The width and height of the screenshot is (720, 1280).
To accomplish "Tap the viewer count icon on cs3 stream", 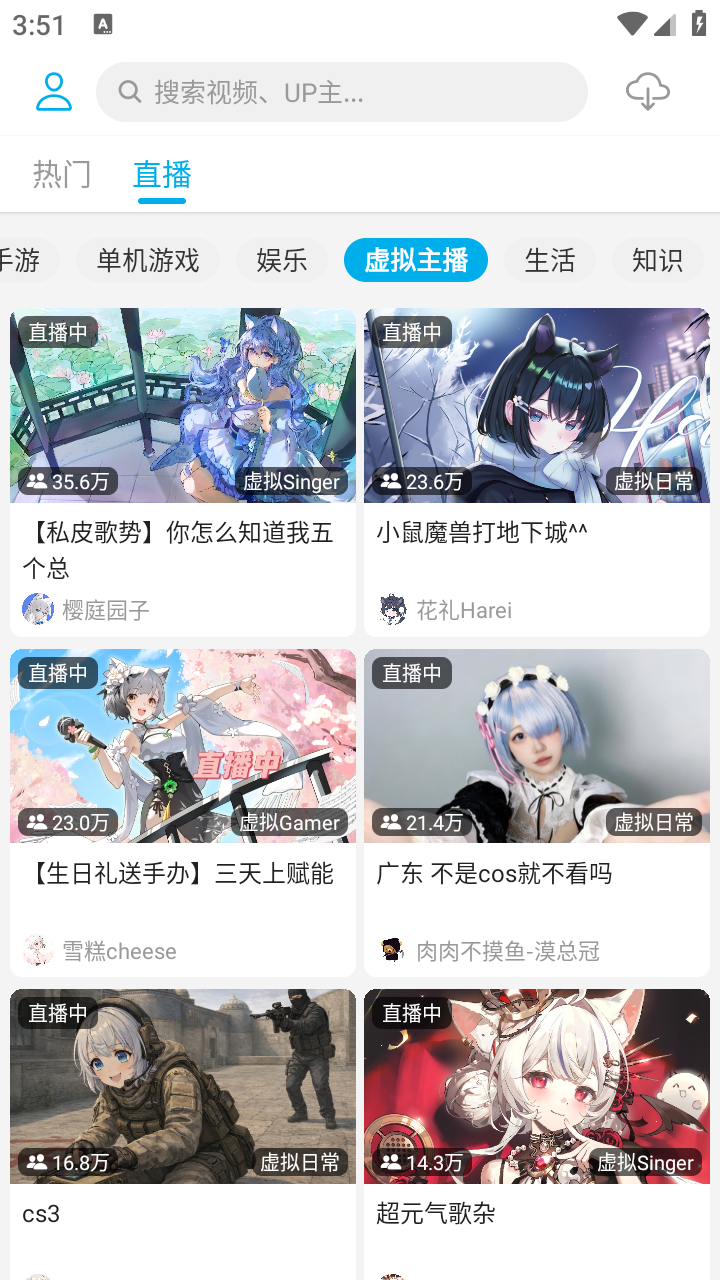I will point(36,1162).
